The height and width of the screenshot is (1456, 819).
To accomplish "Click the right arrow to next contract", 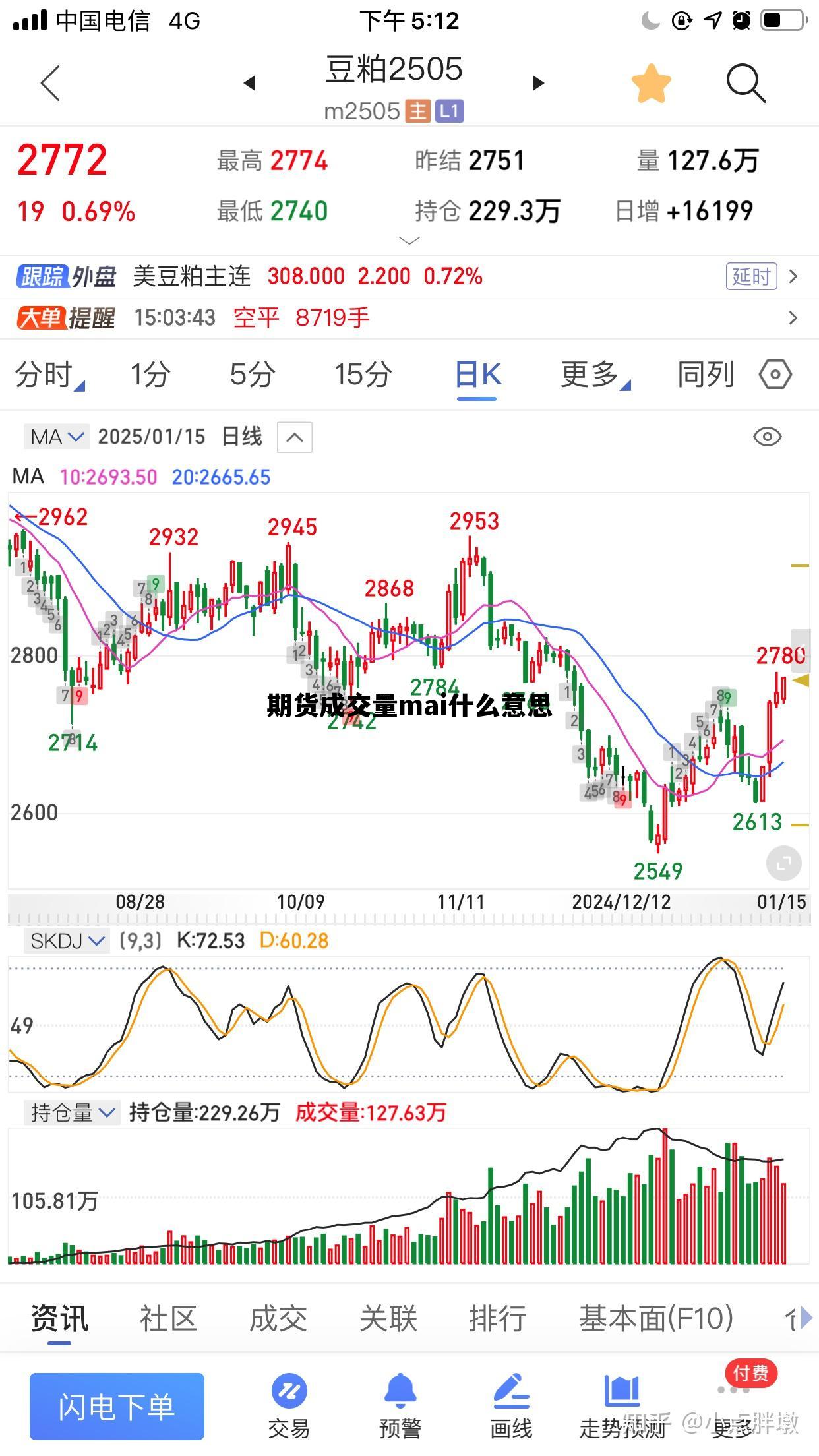I will (x=539, y=83).
